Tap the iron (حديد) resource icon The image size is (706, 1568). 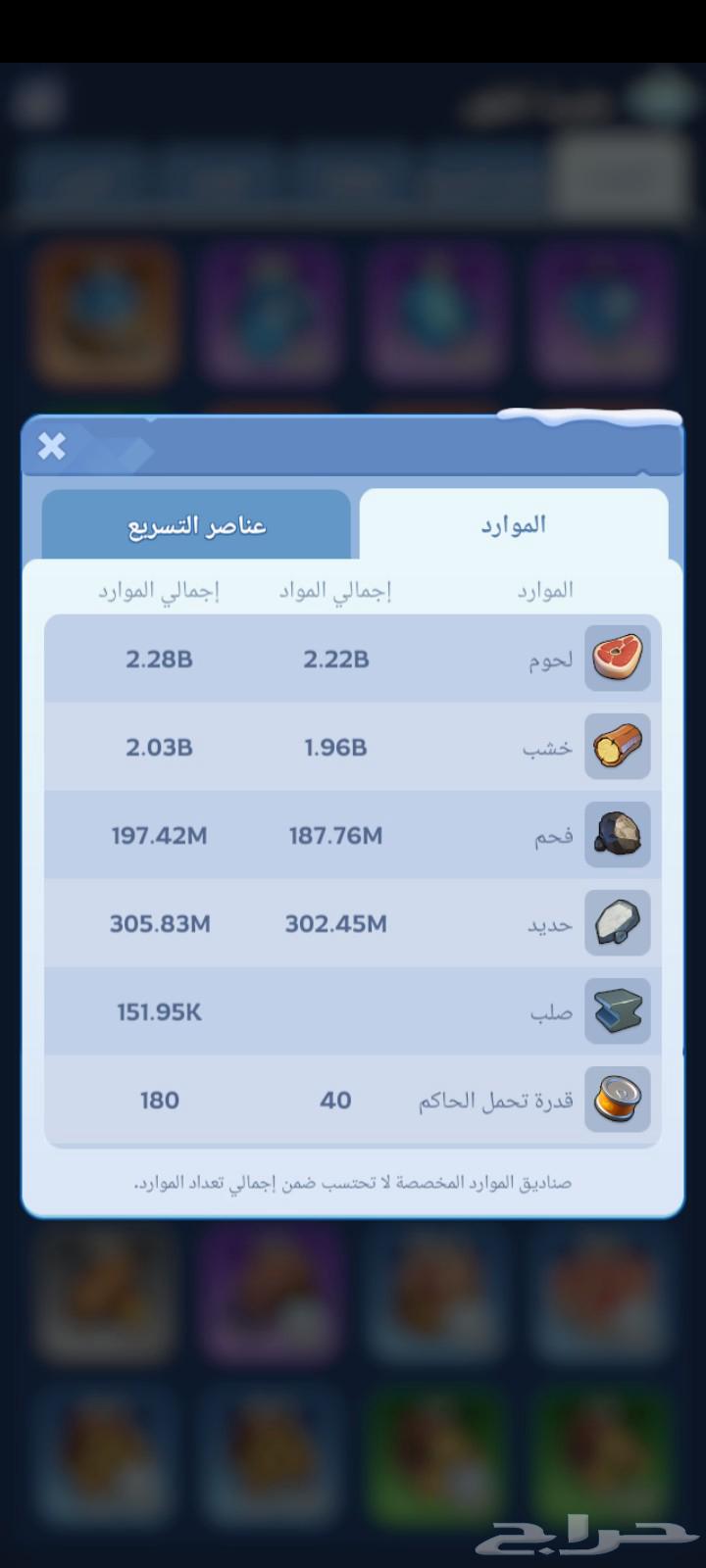(618, 923)
